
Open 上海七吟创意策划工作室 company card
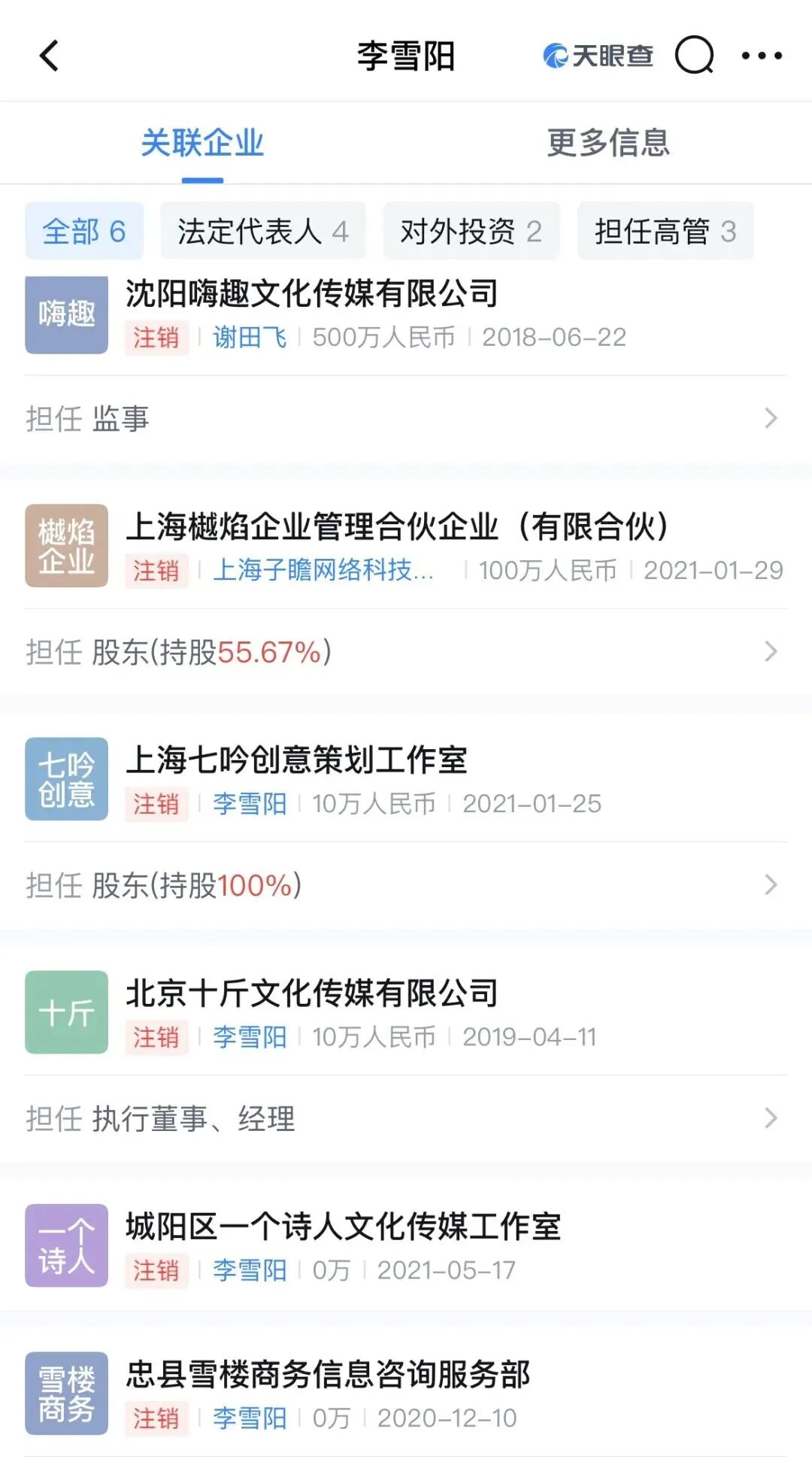pyautogui.click(x=296, y=760)
